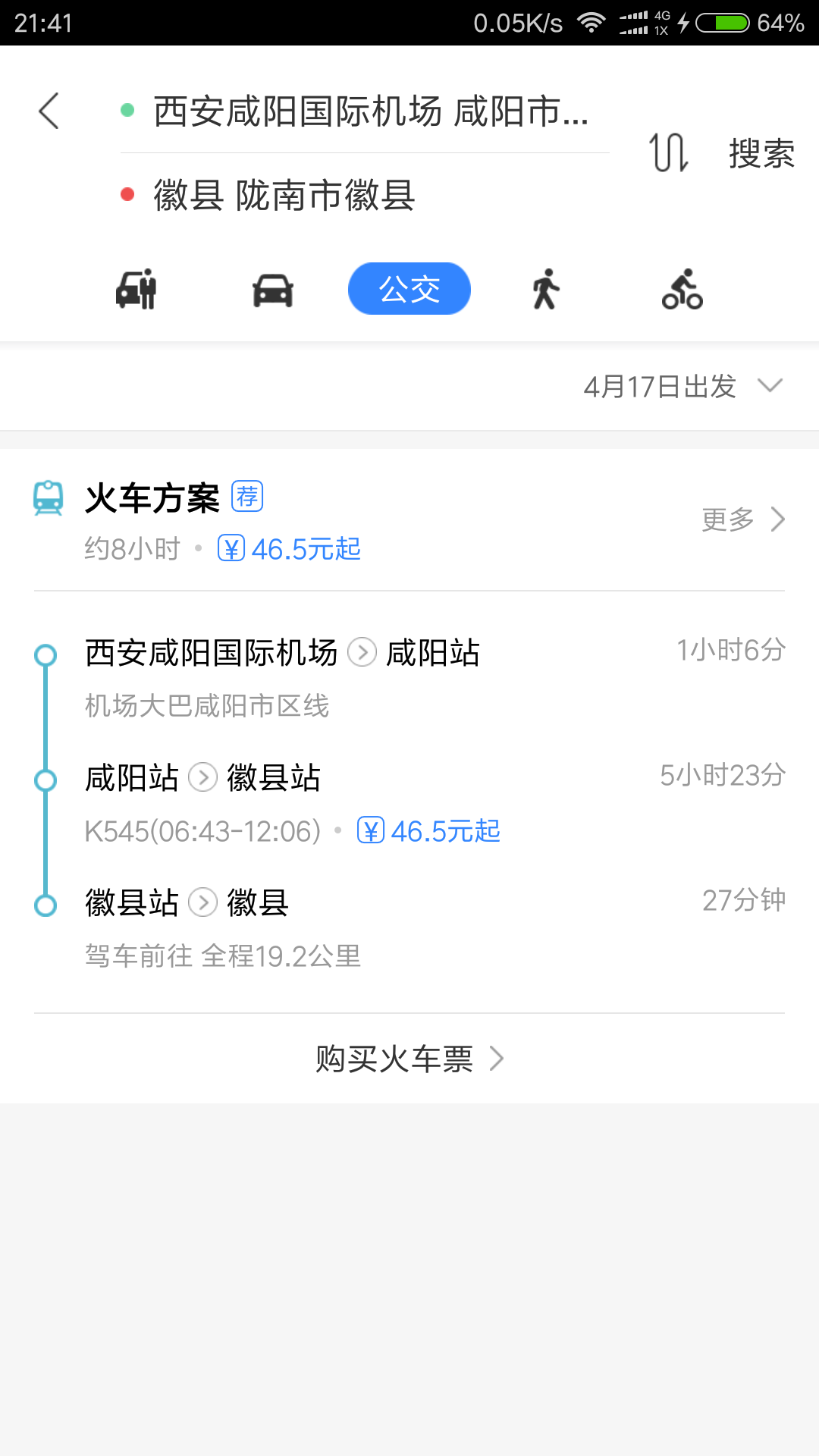
Task: Open the 徽县站 to 徽县 driving segment
Action: 409,927
